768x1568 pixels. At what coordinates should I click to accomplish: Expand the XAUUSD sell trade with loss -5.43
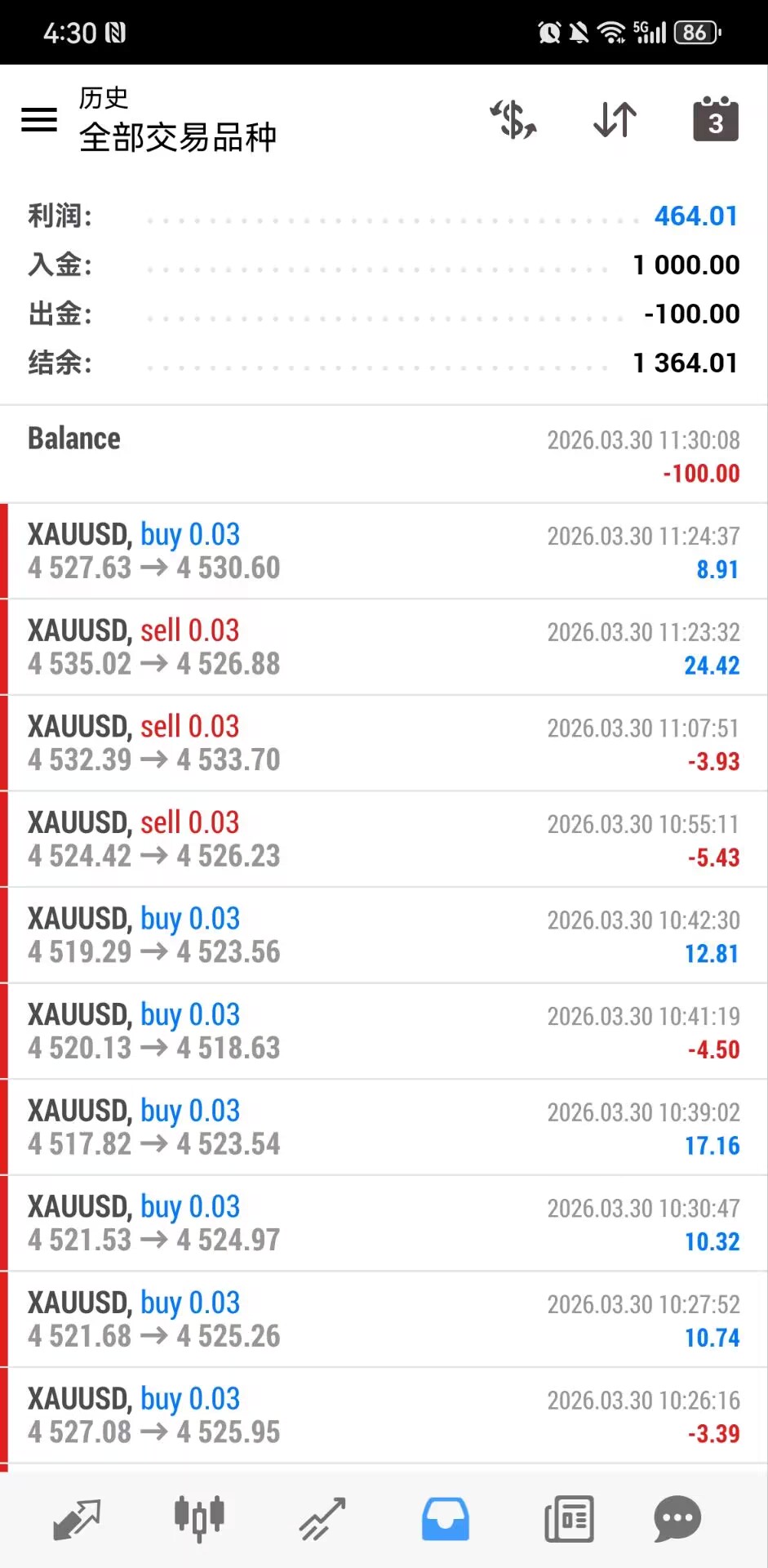(384, 839)
